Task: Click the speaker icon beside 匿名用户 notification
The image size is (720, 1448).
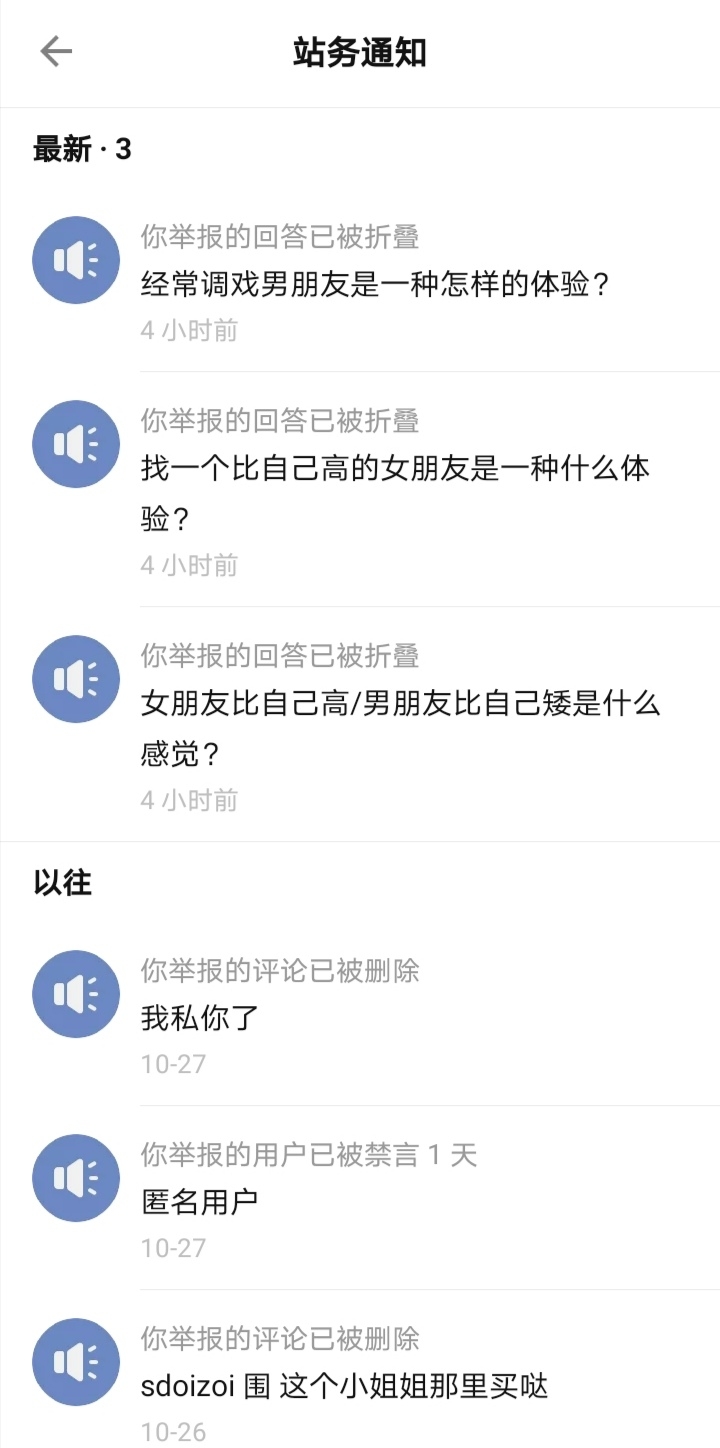Action: (x=75, y=1178)
